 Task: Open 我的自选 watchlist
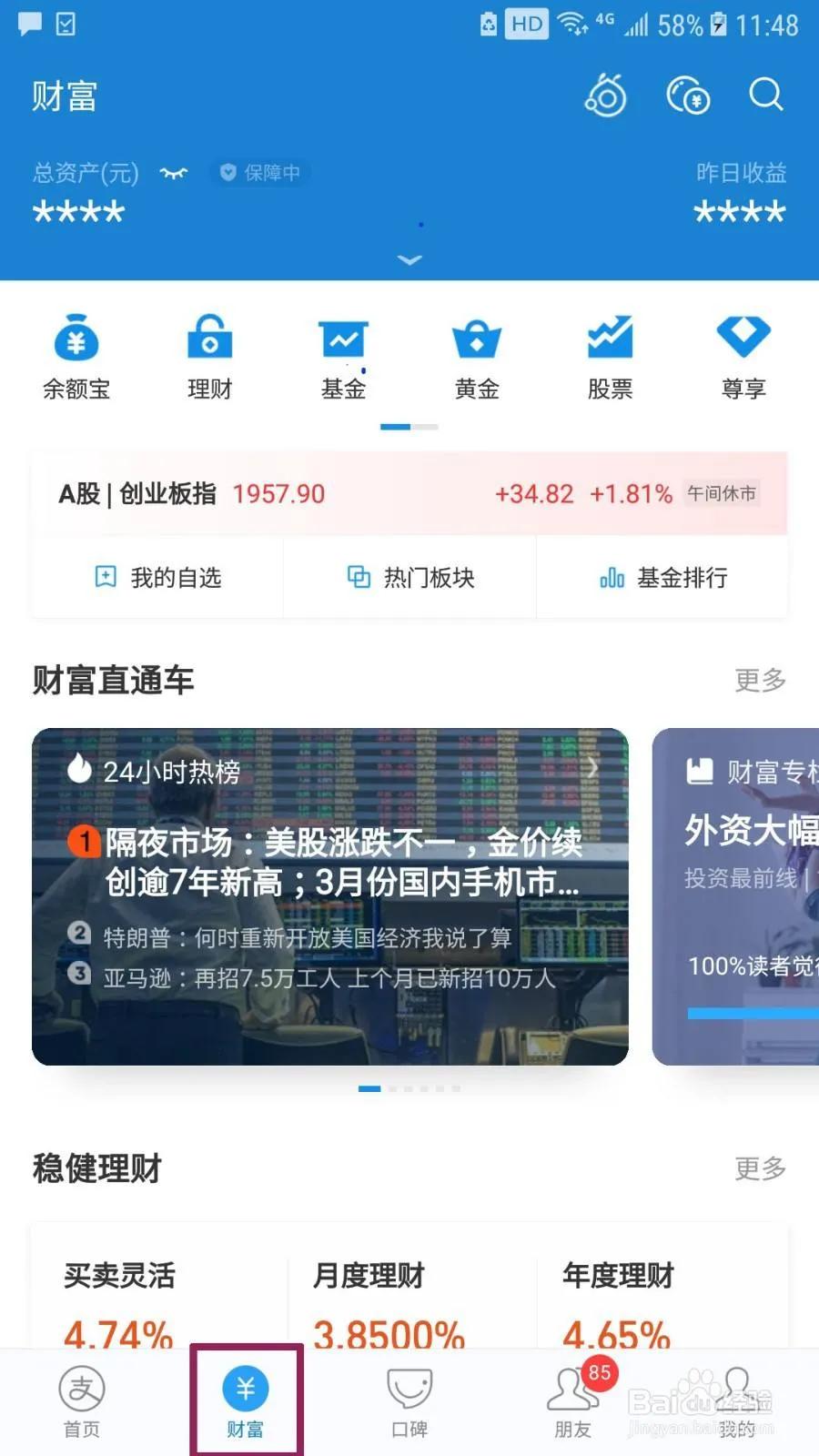click(161, 577)
